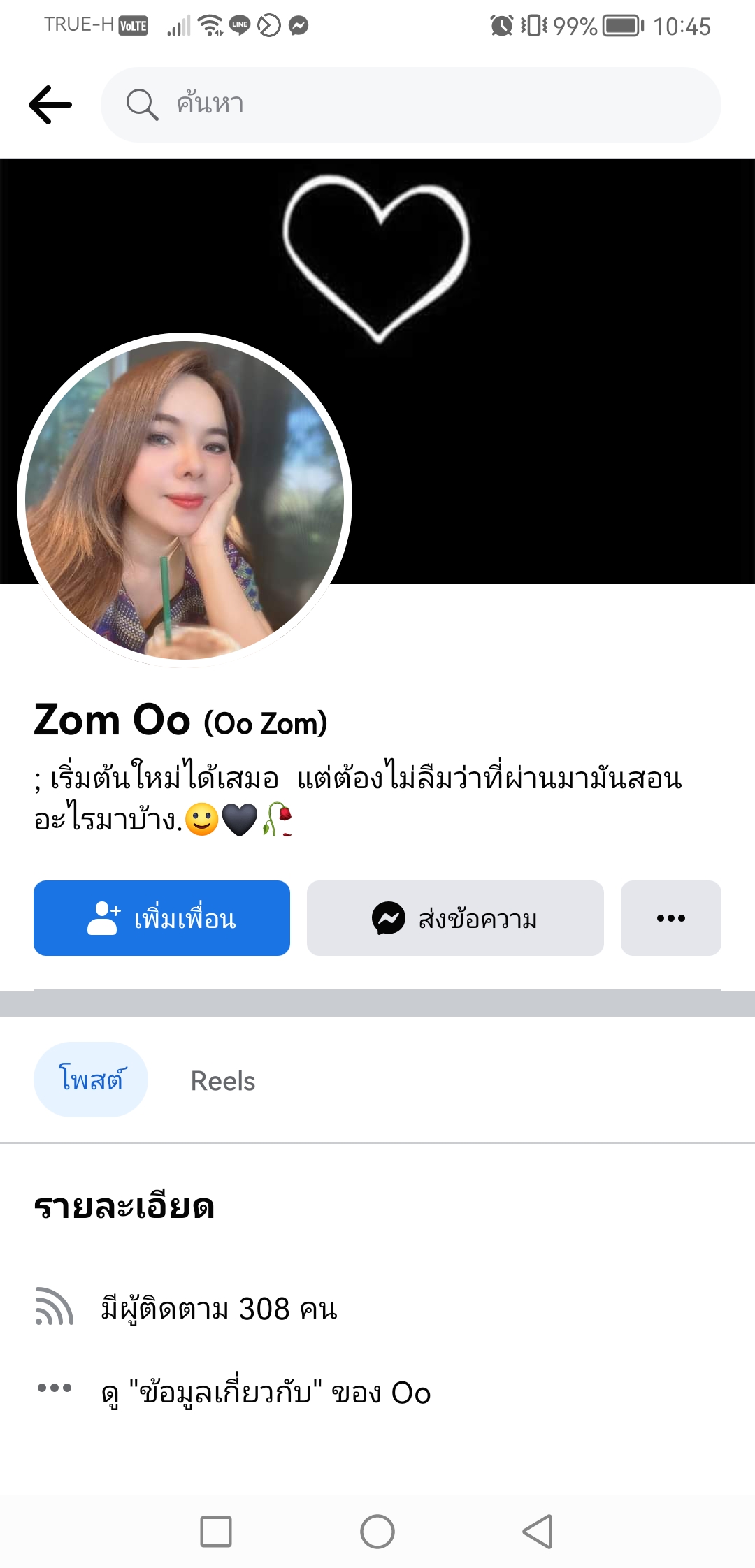The width and height of the screenshot is (755, 1568).
Task: Switch to the โพสต์ tab
Action: 91,1080
